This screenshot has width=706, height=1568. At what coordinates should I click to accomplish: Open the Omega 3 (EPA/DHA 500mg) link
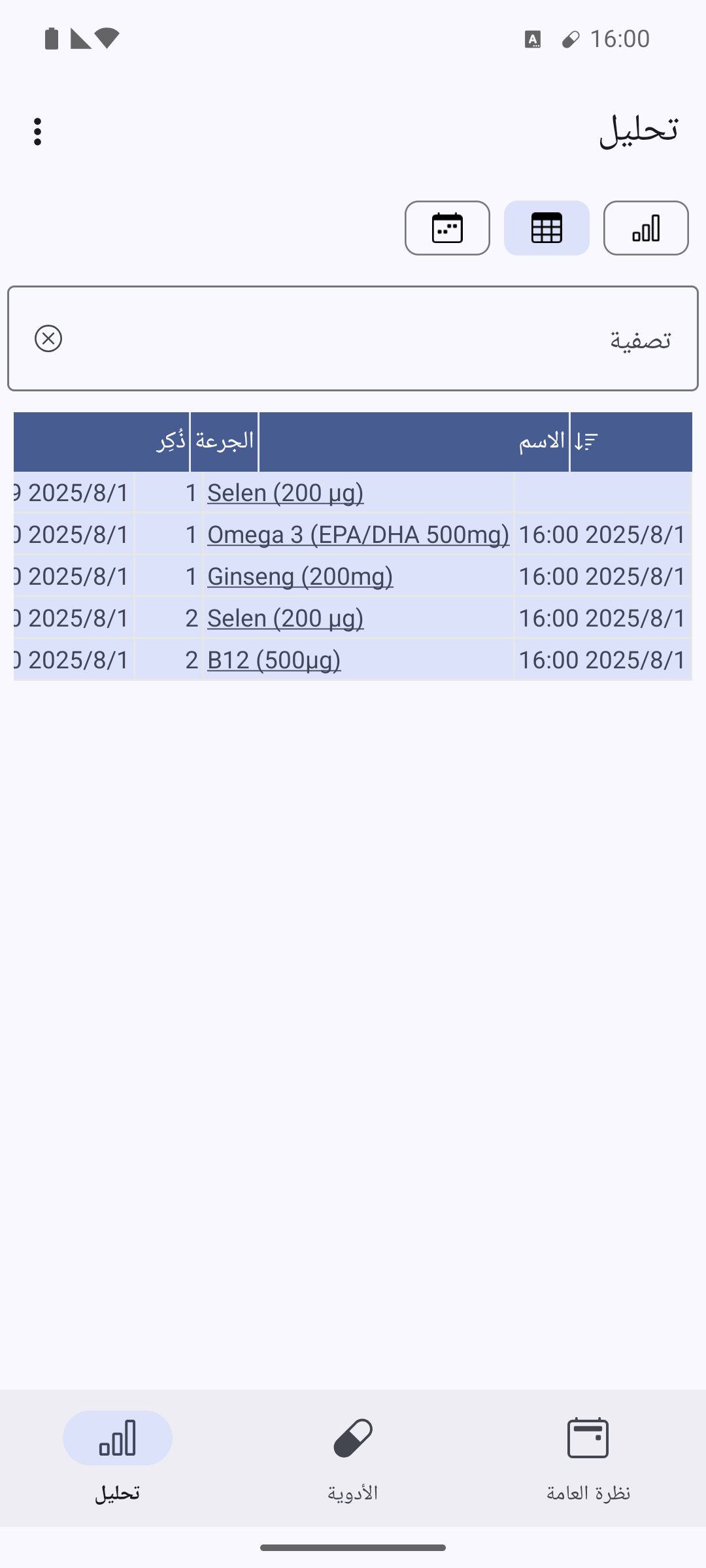[x=358, y=535]
